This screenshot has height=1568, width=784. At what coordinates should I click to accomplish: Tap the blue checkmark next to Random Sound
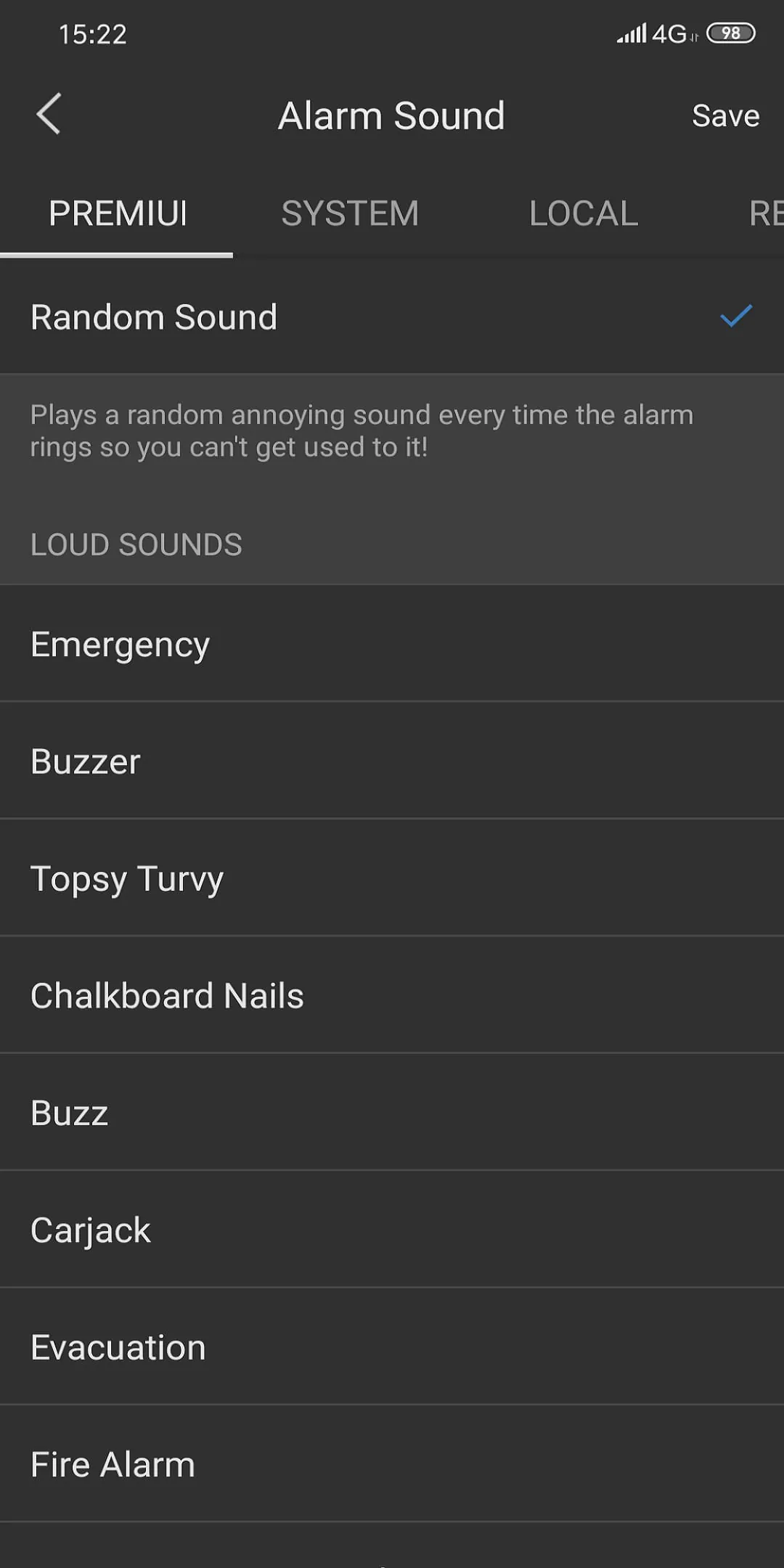pyautogui.click(x=735, y=317)
